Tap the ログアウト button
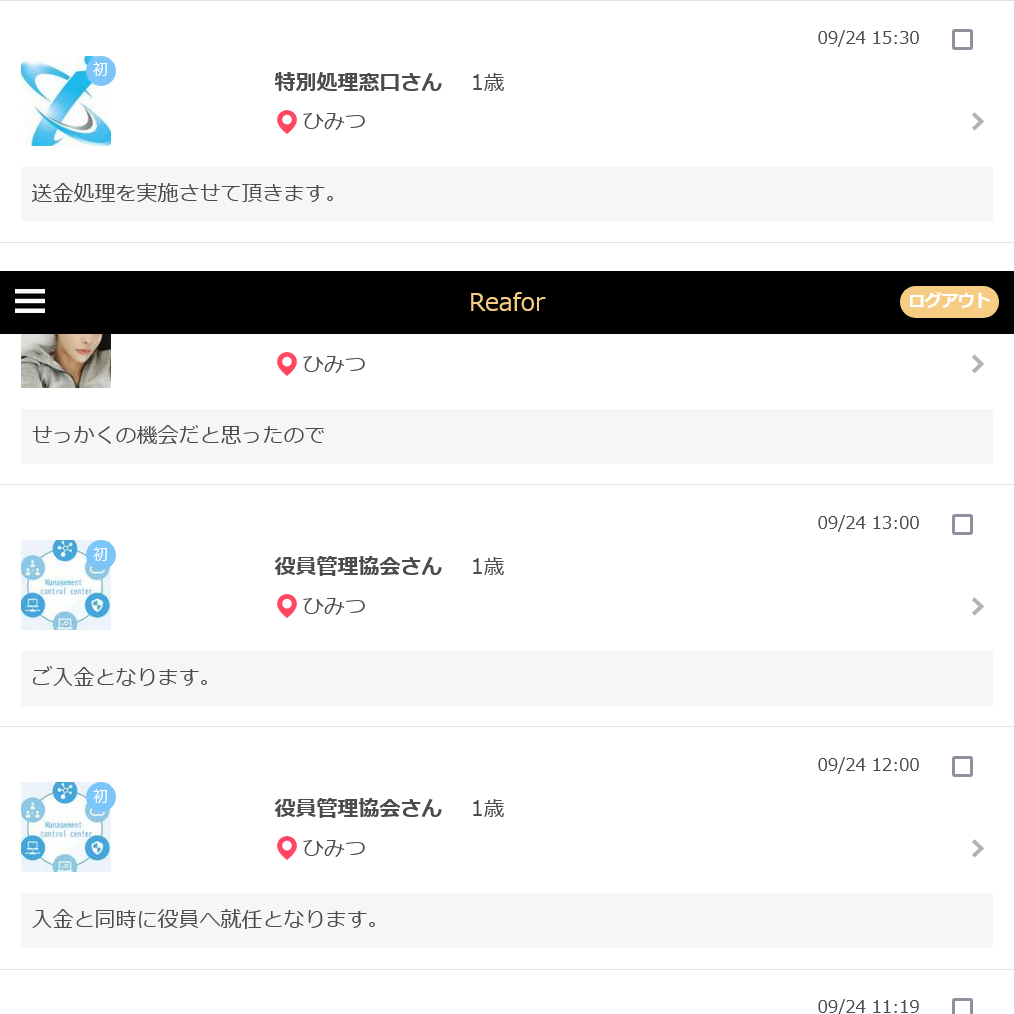Image resolution: width=1014 pixels, height=1014 pixels. (x=949, y=301)
